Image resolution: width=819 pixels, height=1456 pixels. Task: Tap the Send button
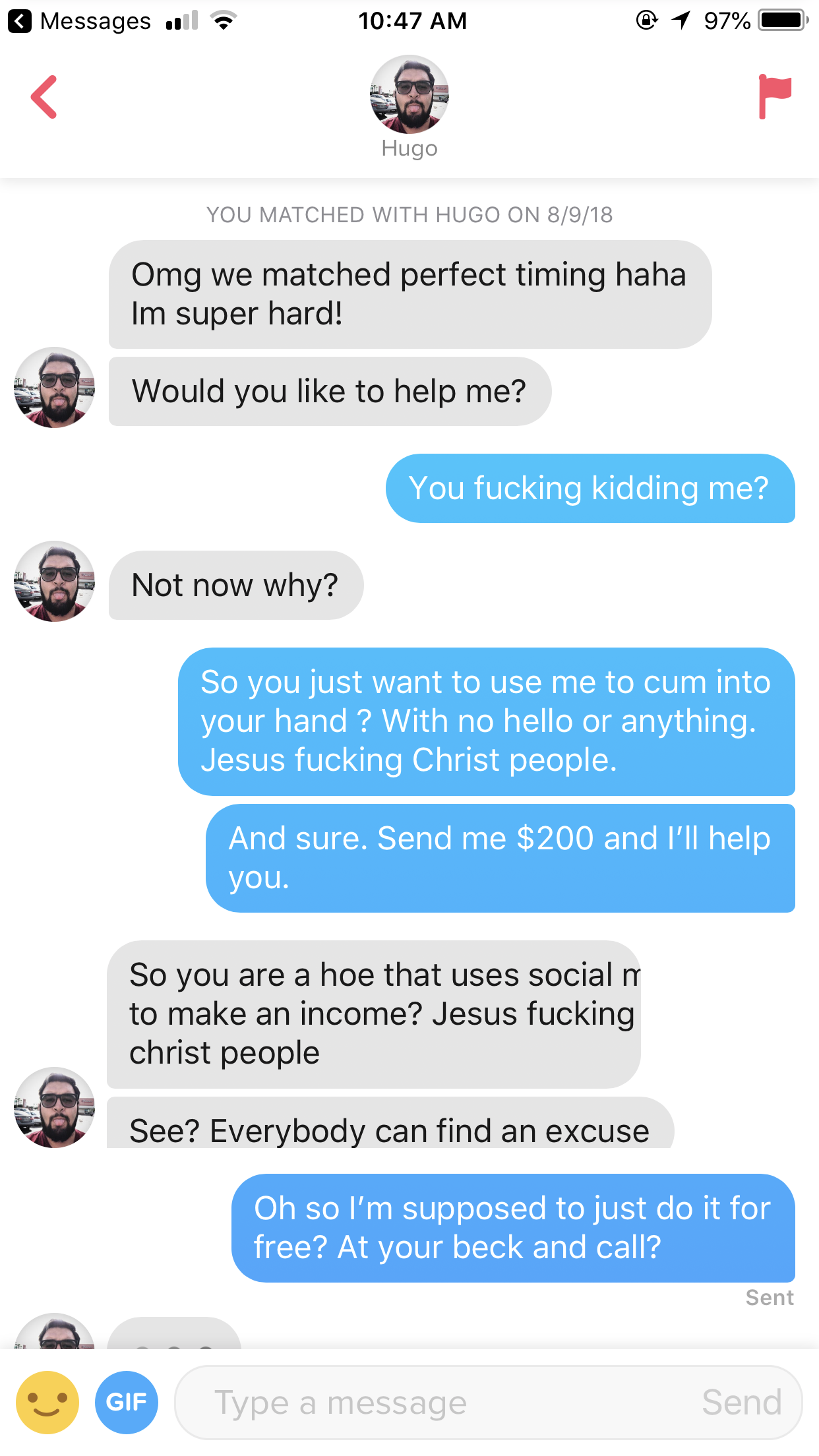point(741,1402)
